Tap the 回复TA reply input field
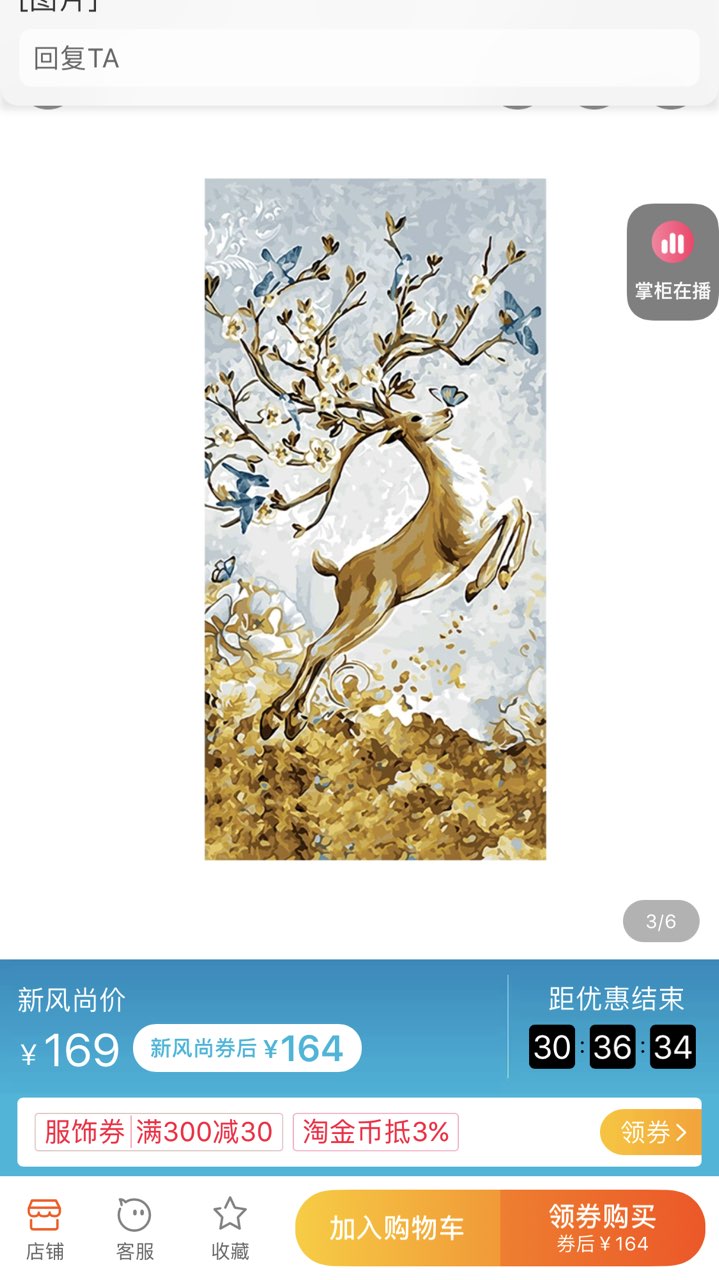 tap(359, 58)
